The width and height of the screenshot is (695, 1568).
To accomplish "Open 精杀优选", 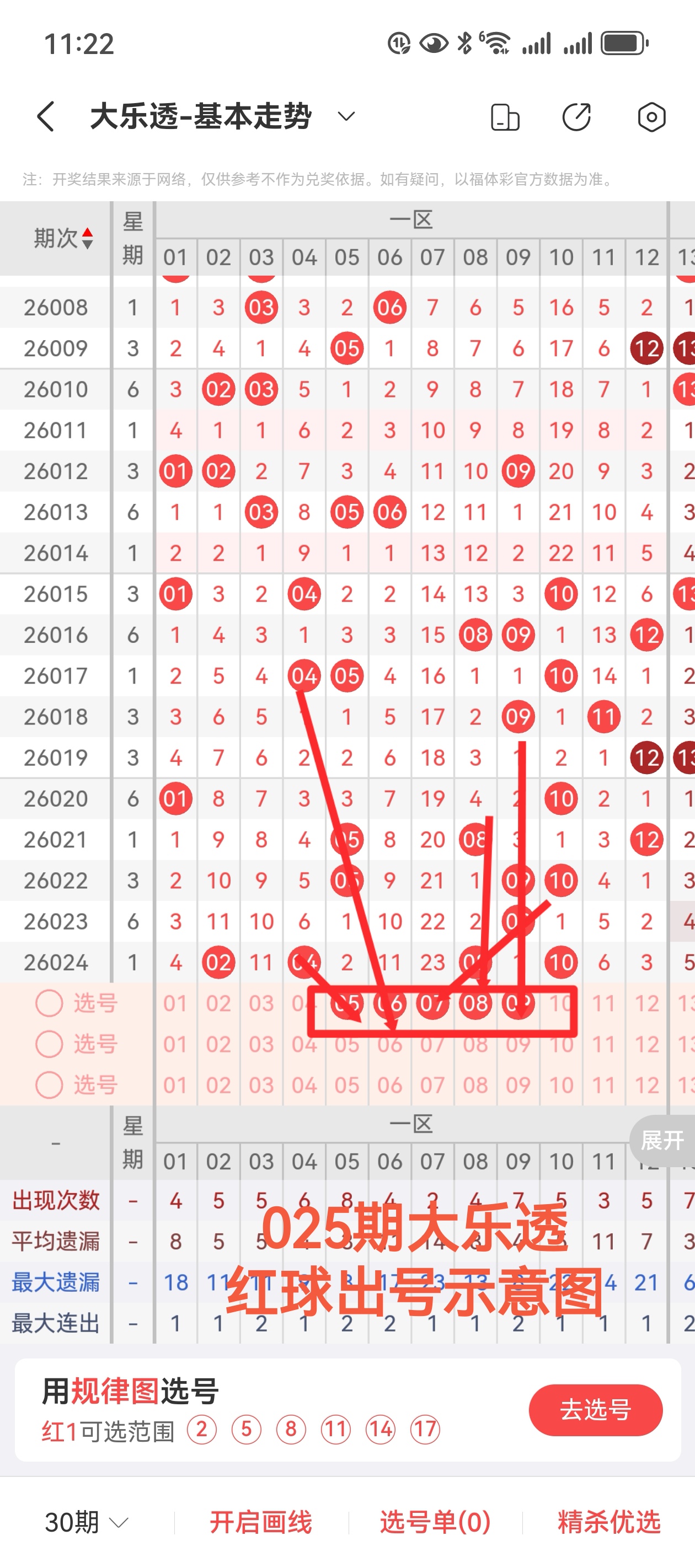I will click(608, 1522).
